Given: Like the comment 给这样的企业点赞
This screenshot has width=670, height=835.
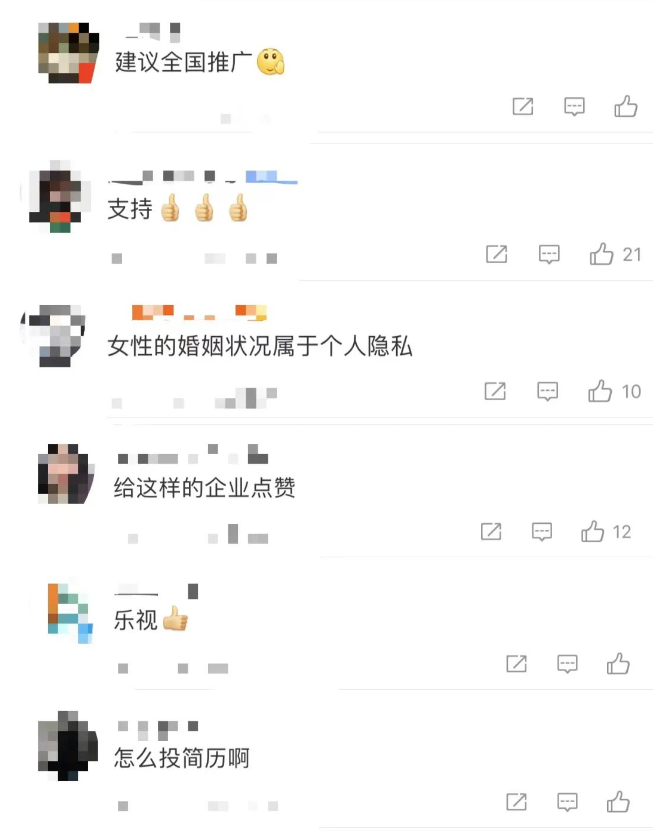Looking at the screenshot, I should 593,531.
